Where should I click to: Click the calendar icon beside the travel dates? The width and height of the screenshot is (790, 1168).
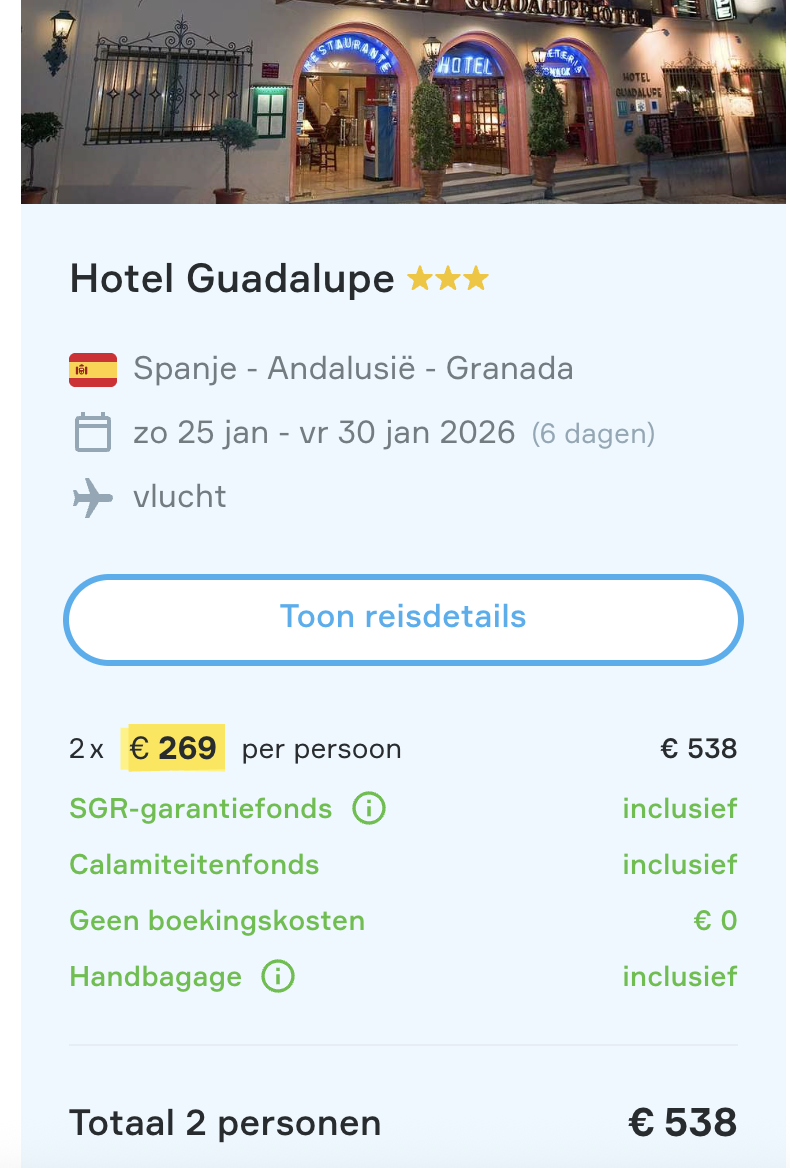coord(92,432)
